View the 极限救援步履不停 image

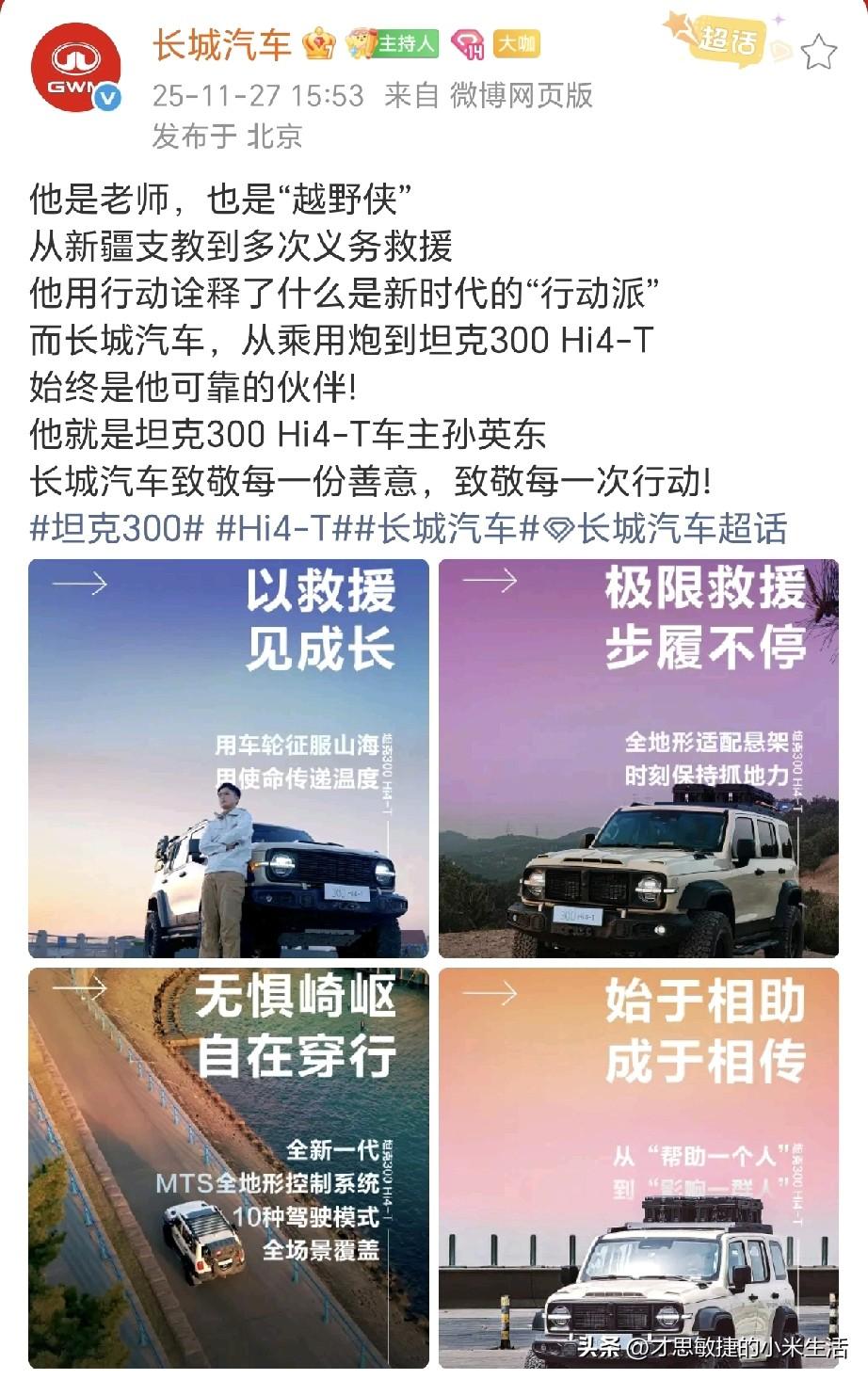[638, 759]
